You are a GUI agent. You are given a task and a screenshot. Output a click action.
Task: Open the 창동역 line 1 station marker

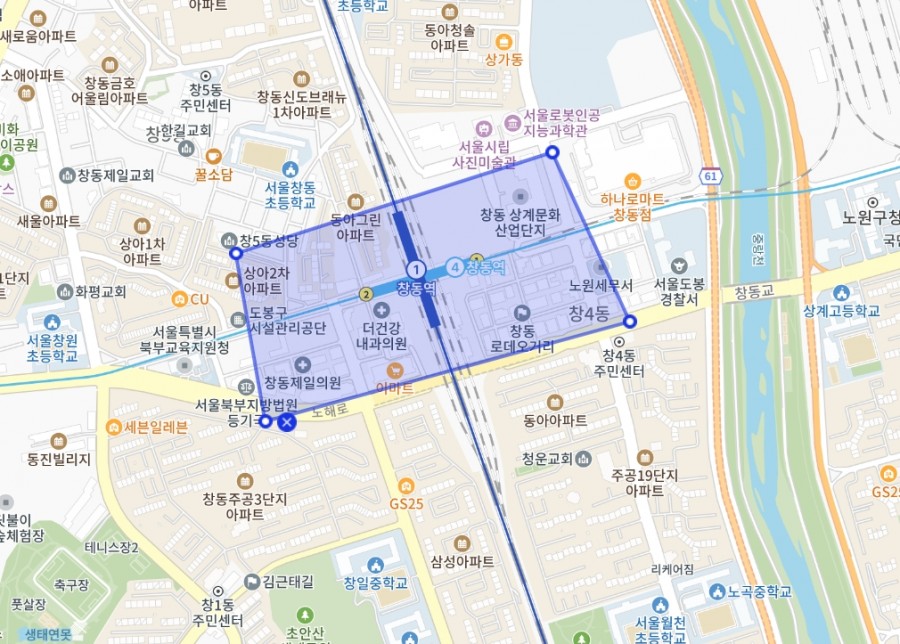coord(416,269)
